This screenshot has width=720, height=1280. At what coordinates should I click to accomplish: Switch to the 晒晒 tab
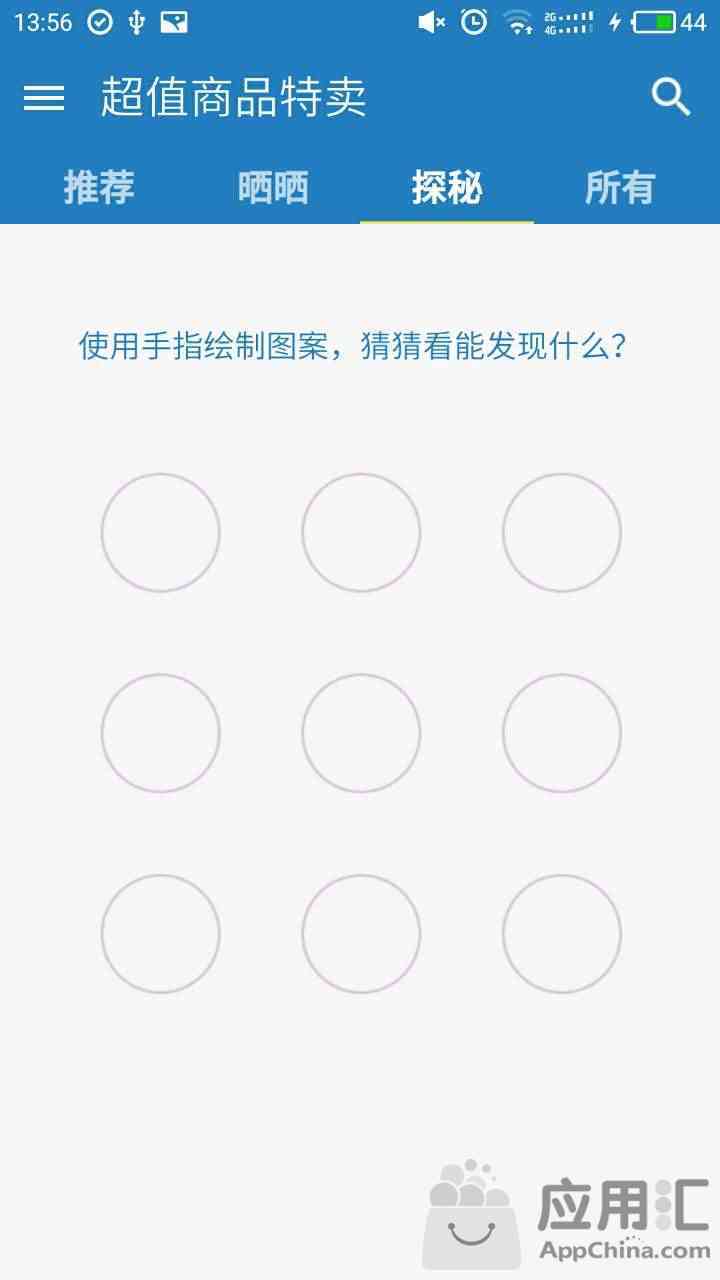273,187
